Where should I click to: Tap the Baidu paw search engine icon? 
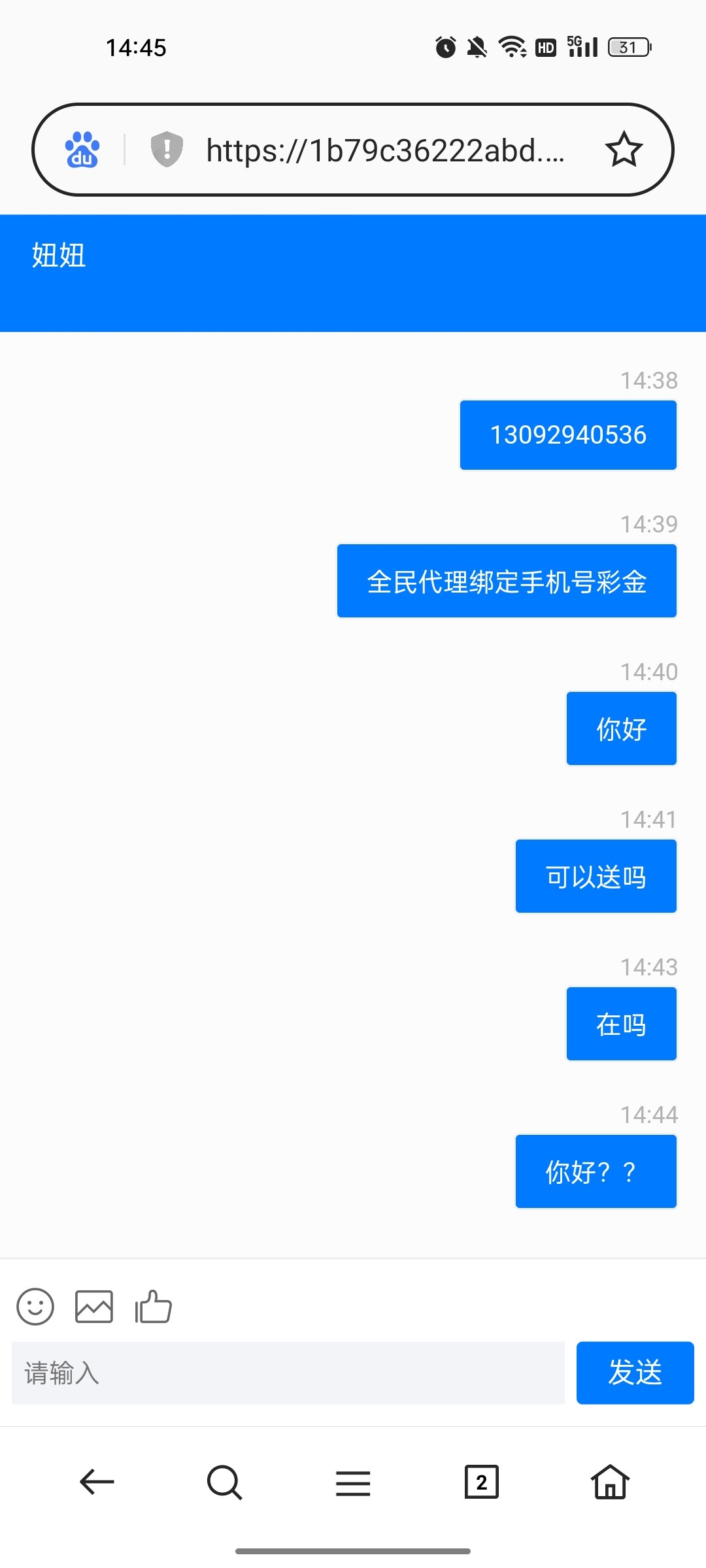tap(82, 150)
